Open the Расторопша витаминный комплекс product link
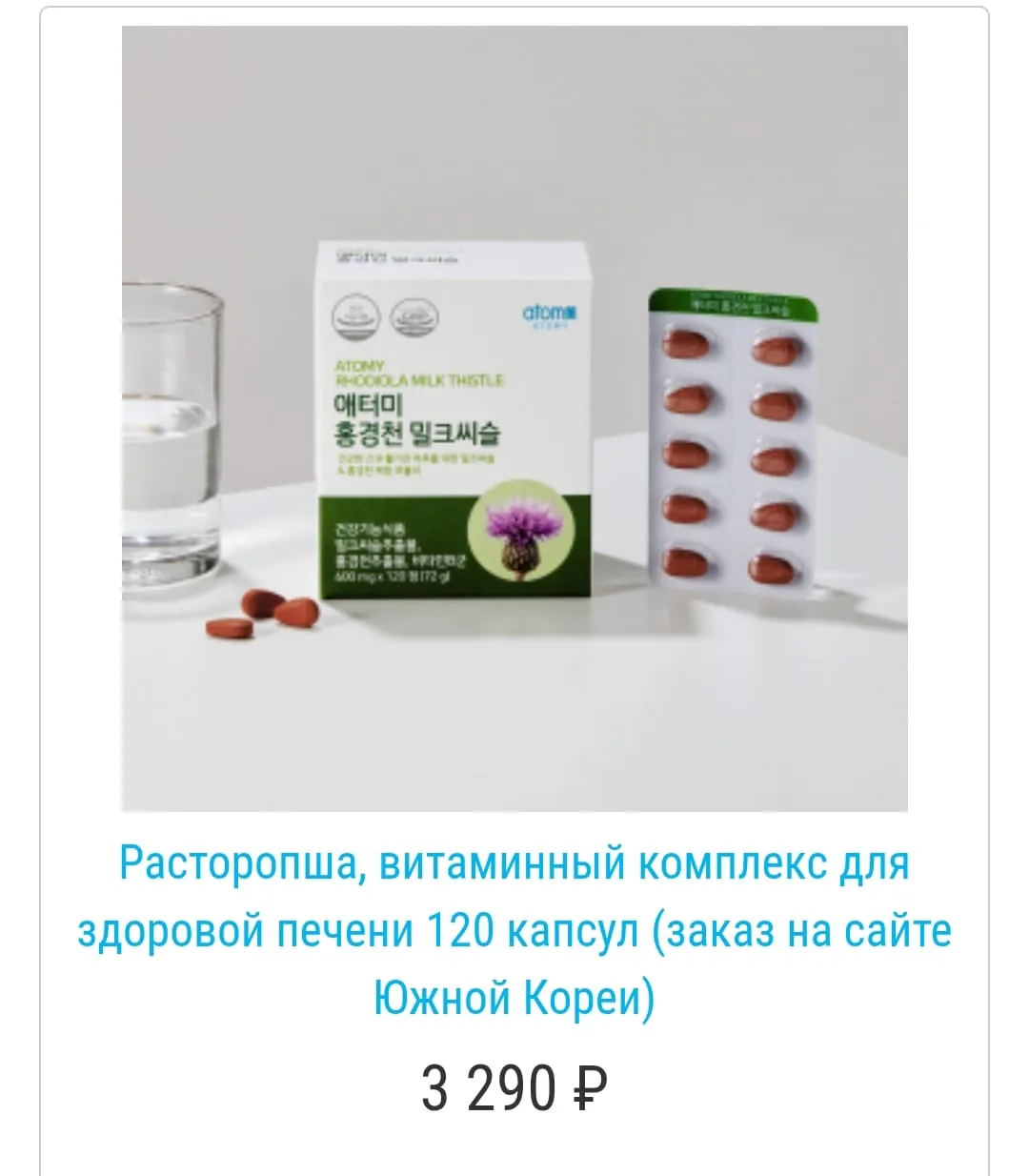The height and width of the screenshot is (1176, 1029). pyautogui.click(x=514, y=930)
